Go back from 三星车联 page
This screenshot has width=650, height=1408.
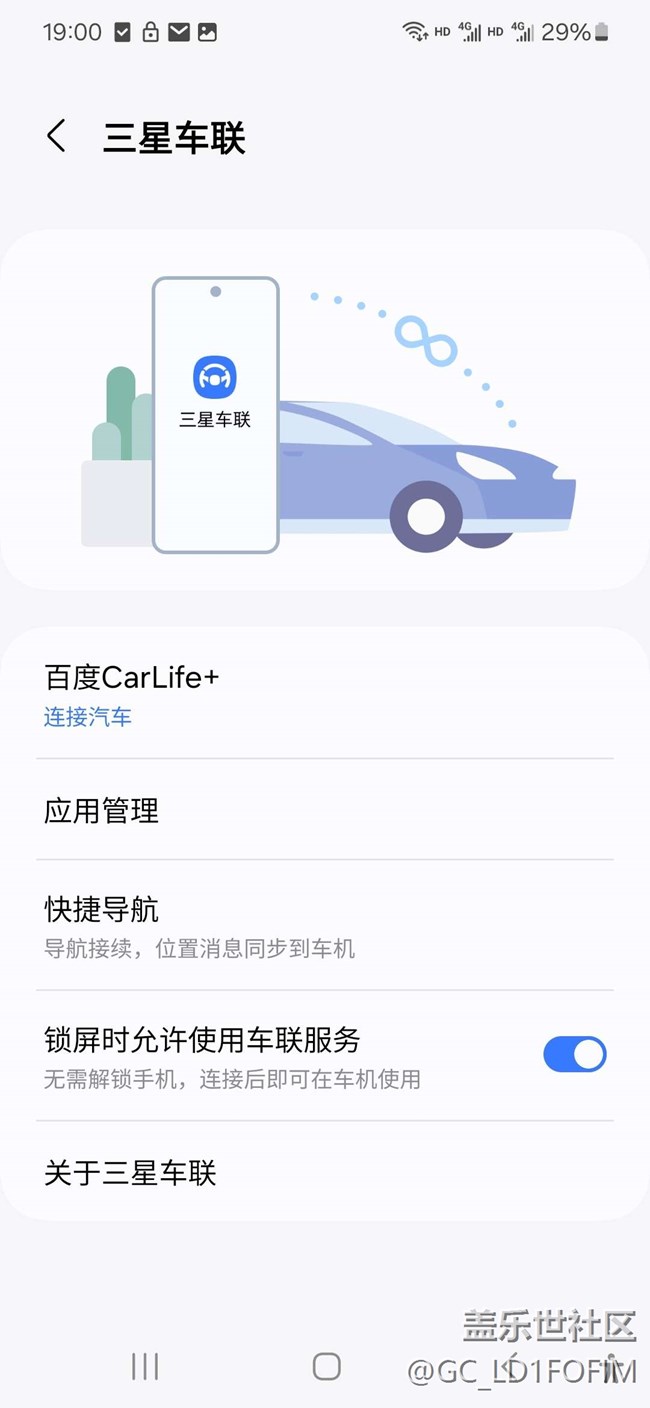pos(57,137)
